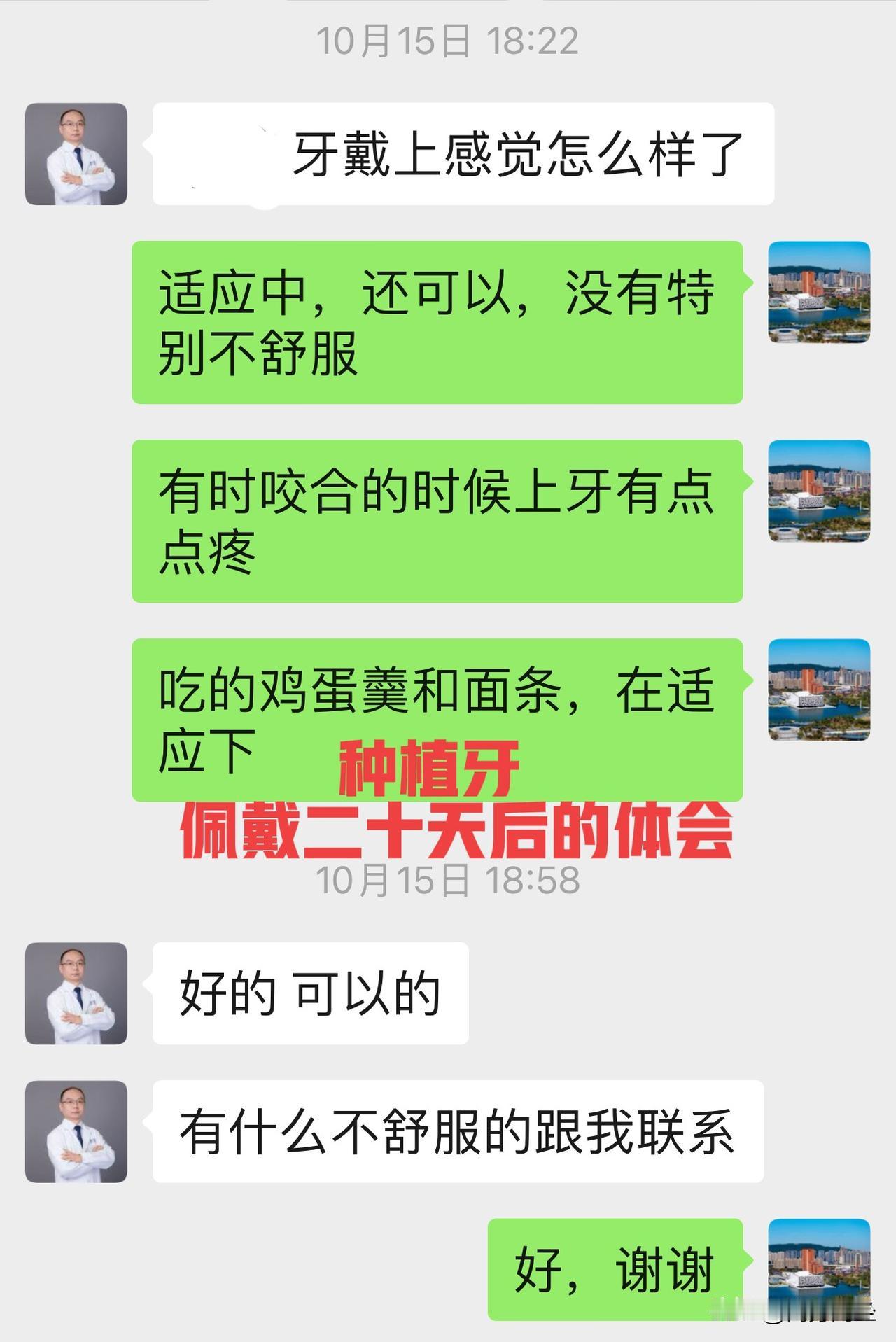This screenshot has height=1342, width=896.
Task: Click the bubble about upper tooth pain when biting
Action: [437, 518]
